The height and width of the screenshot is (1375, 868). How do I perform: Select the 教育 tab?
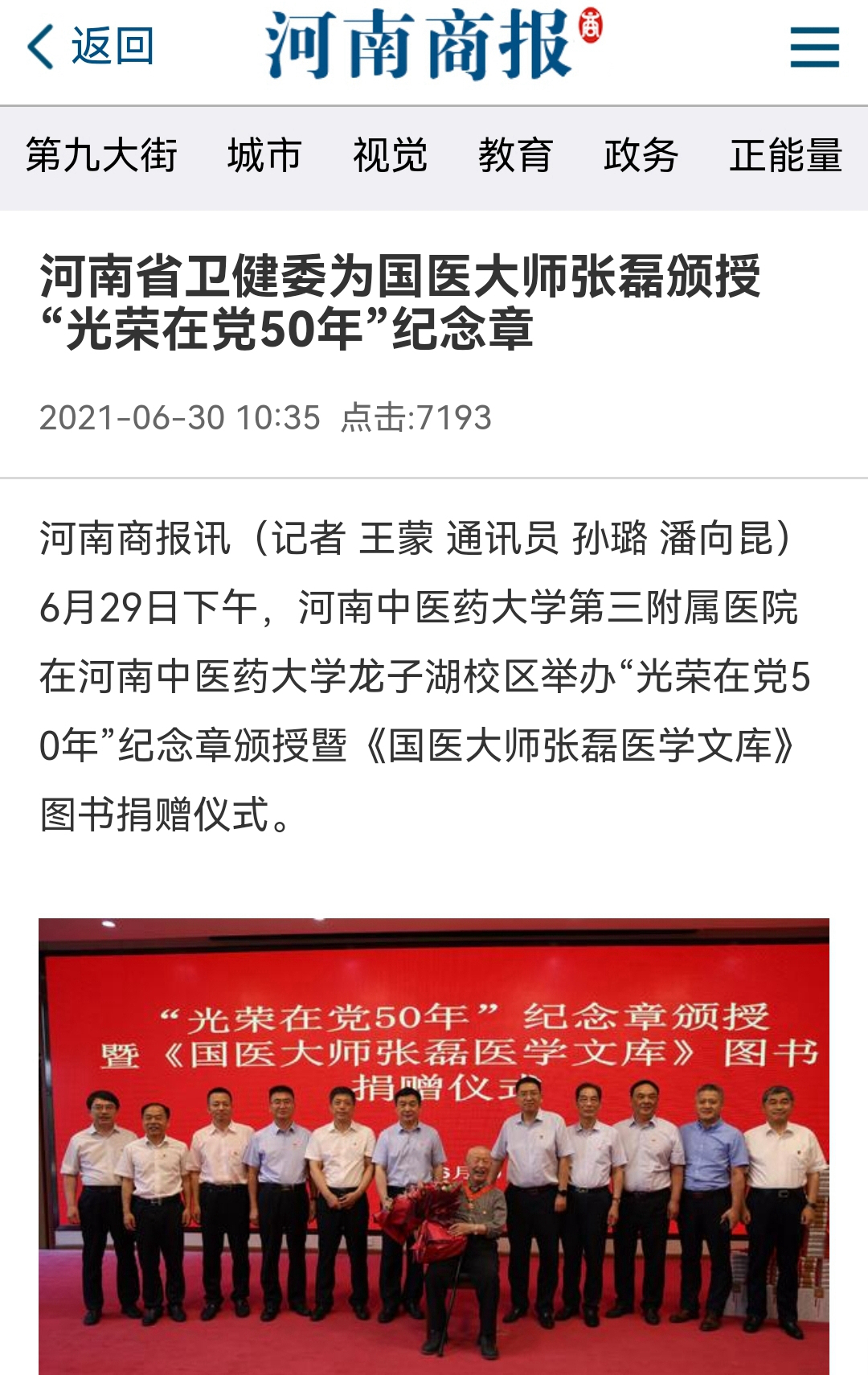515,155
